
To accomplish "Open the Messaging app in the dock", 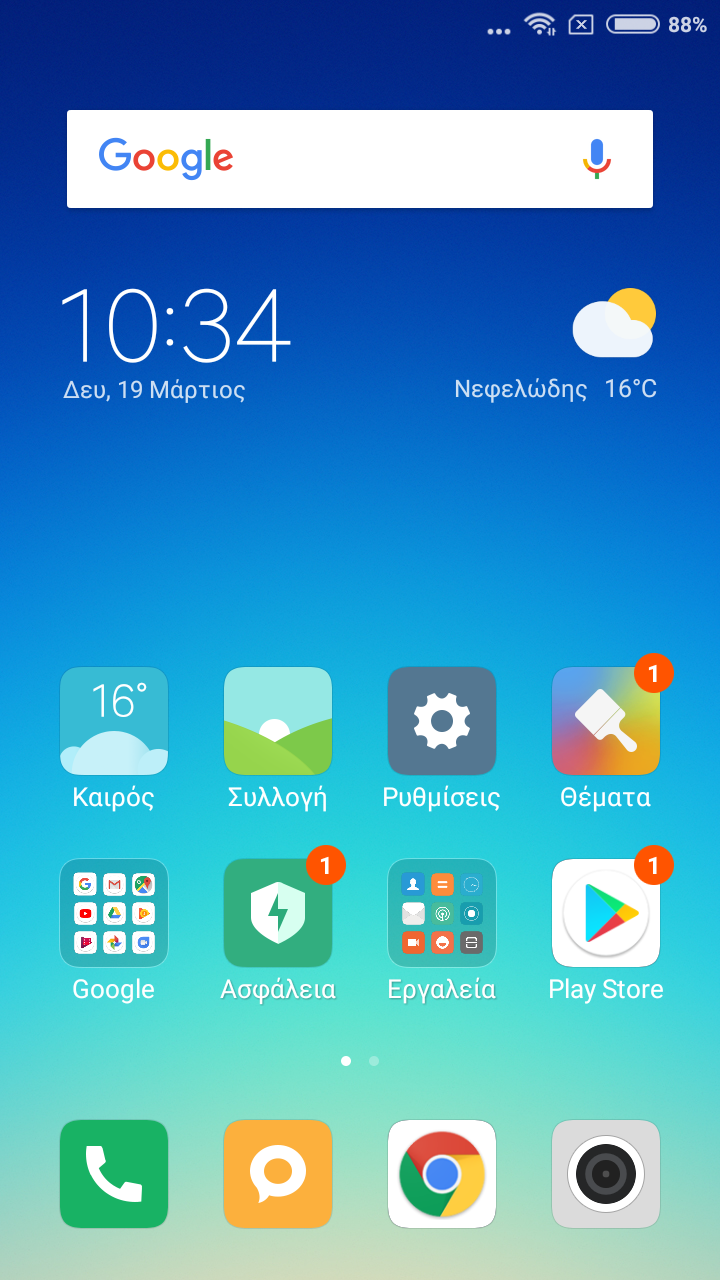I will [x=278, y=1174].
